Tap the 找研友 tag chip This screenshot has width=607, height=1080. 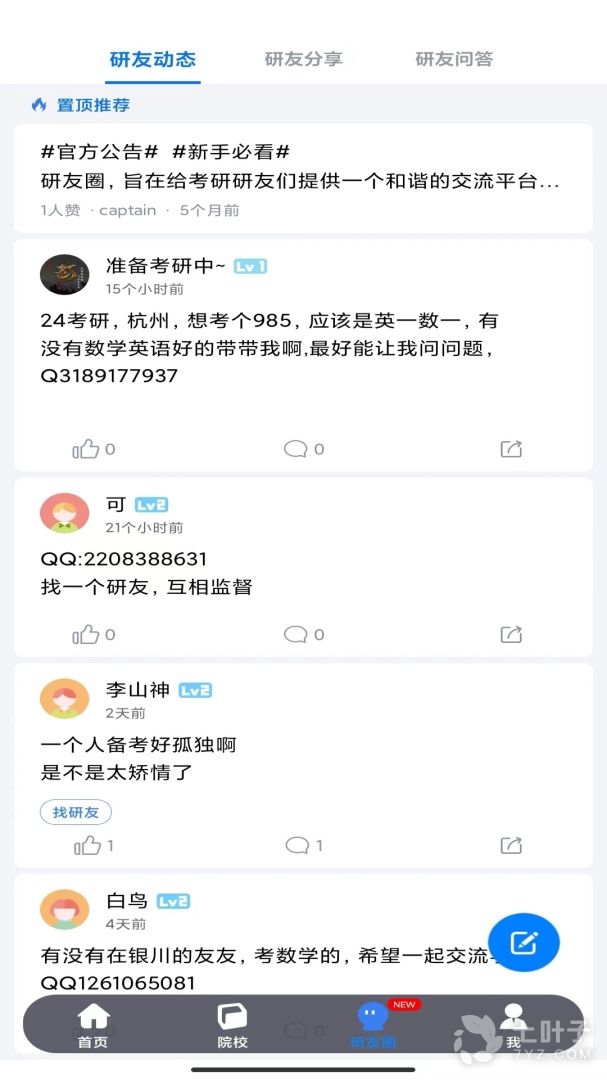[x=76, y=812]
